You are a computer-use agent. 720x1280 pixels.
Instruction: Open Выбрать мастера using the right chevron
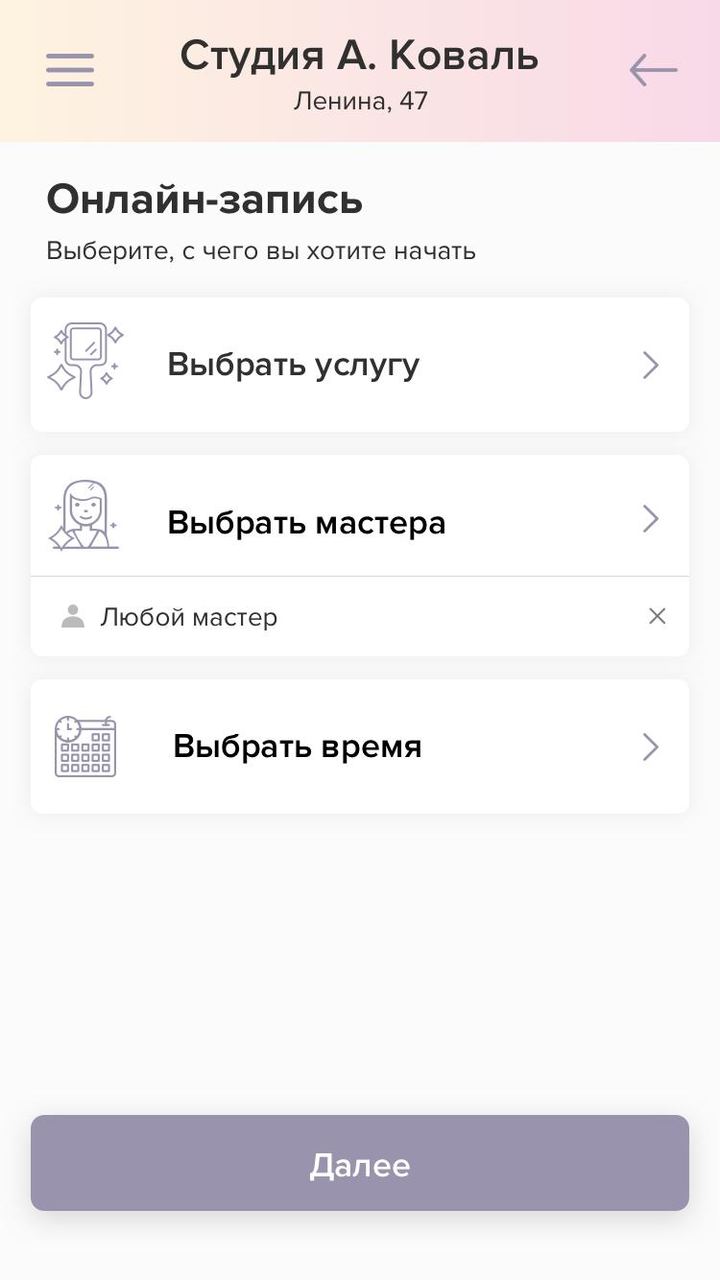coord(650,519)
